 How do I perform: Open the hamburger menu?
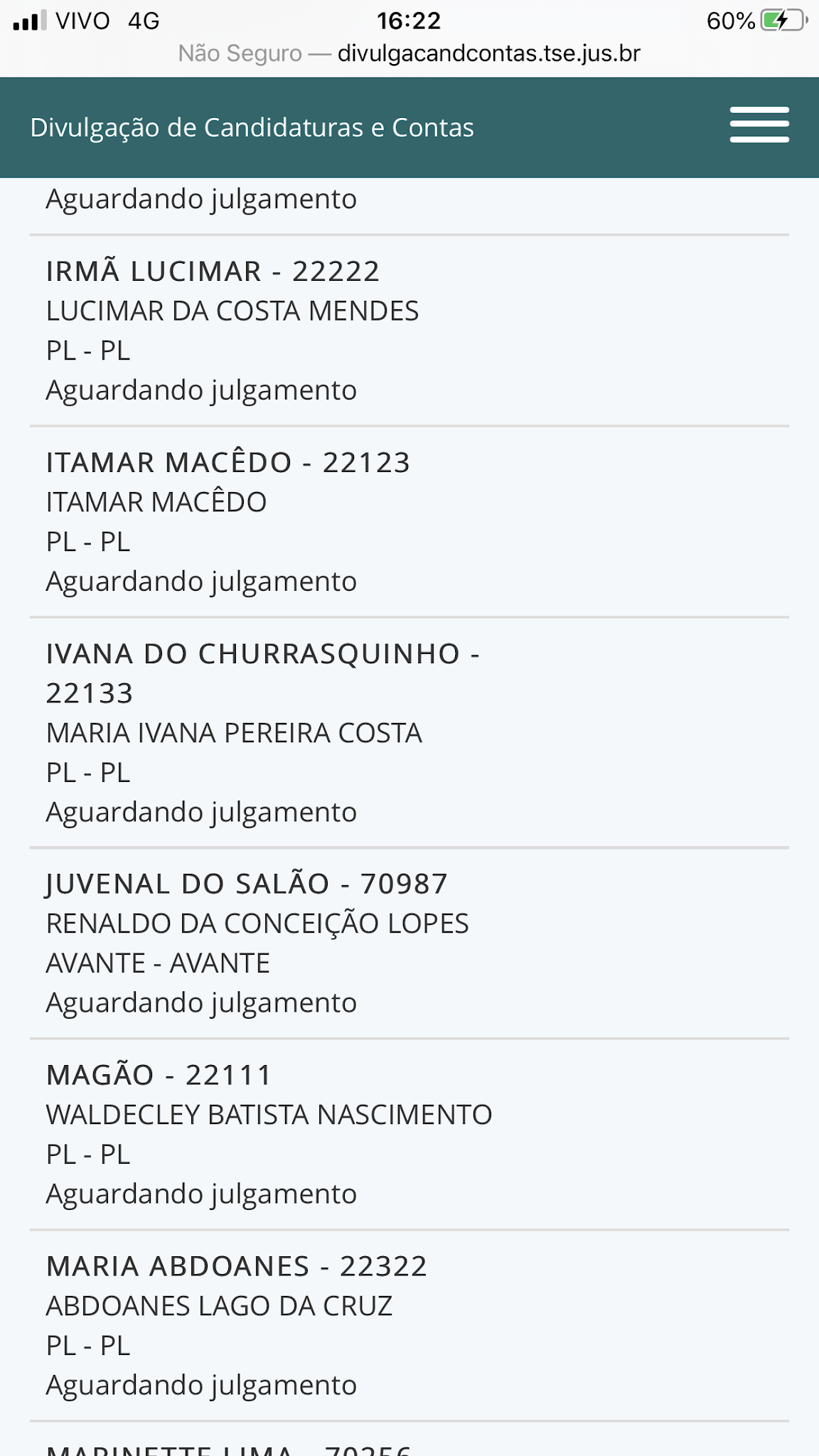pyautogui.click(x=759, y=125)
